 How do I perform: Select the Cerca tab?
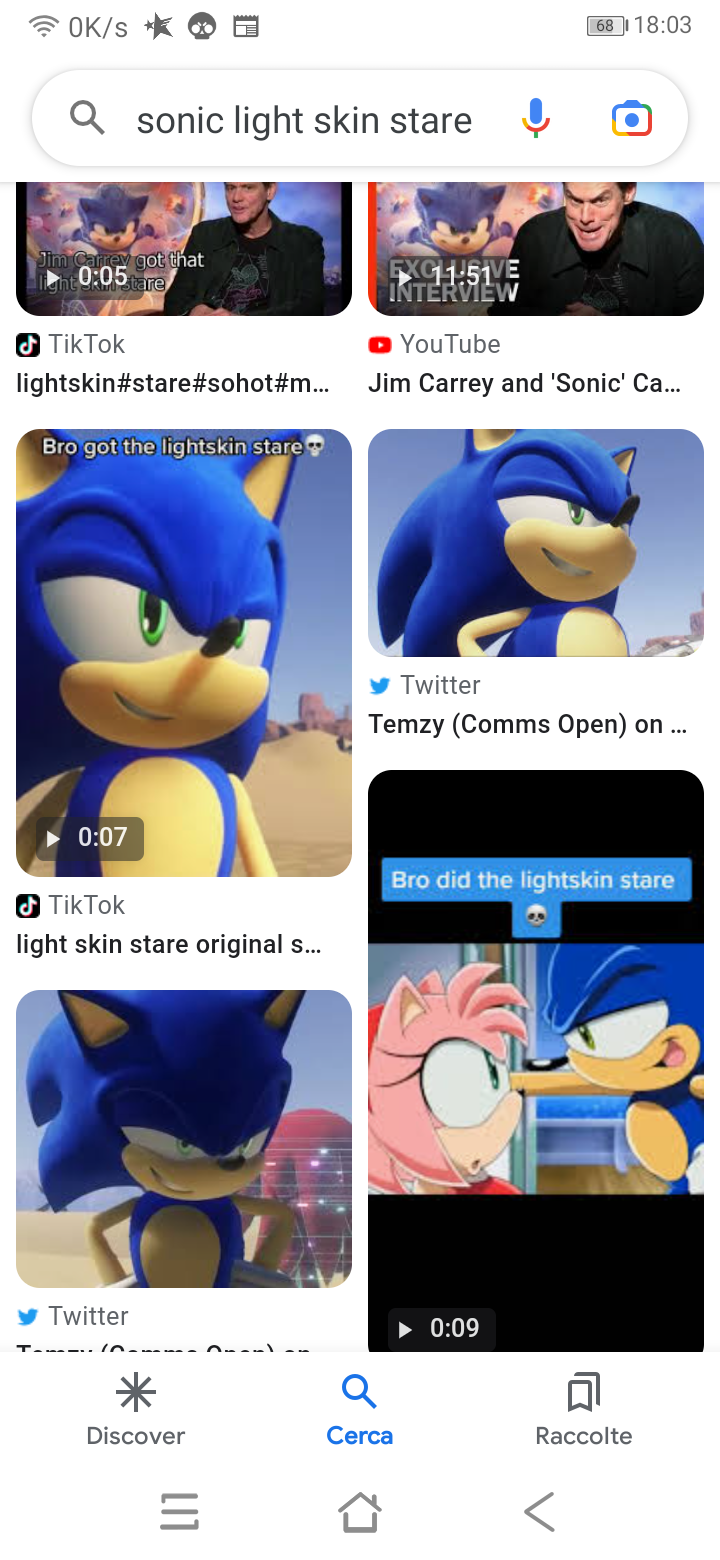(359, 1410)
